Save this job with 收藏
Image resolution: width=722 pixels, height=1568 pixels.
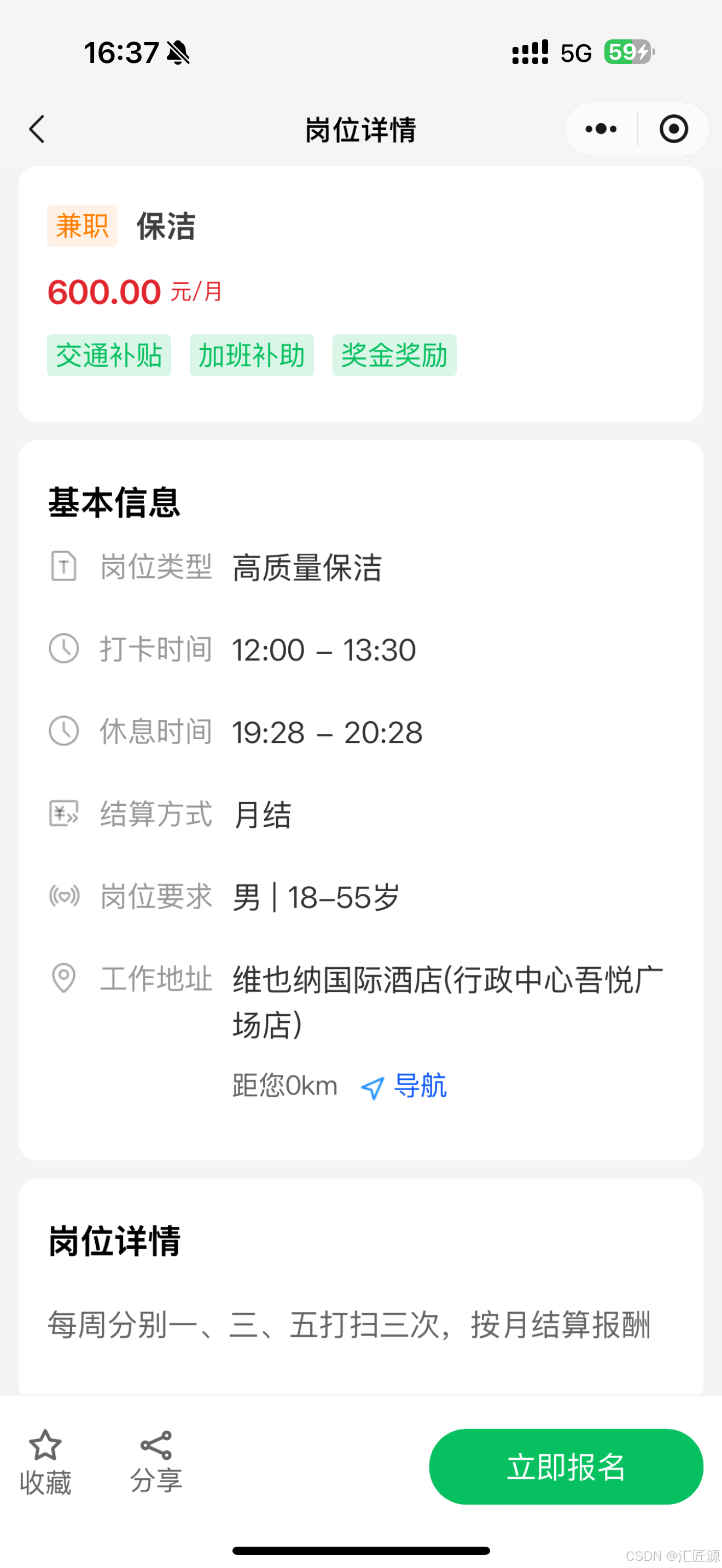(x=45, y=1462)
